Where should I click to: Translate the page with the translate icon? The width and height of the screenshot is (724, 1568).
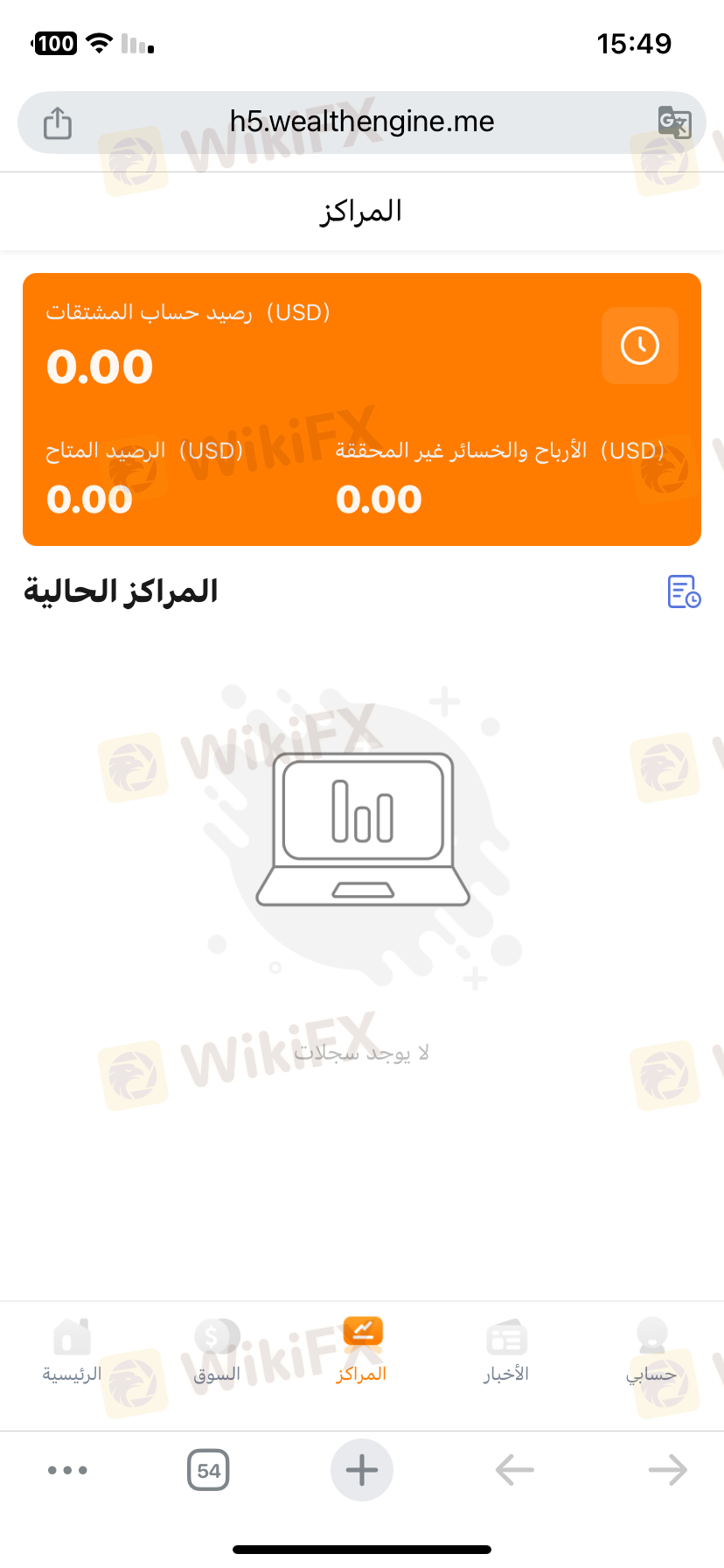(674, 122)
